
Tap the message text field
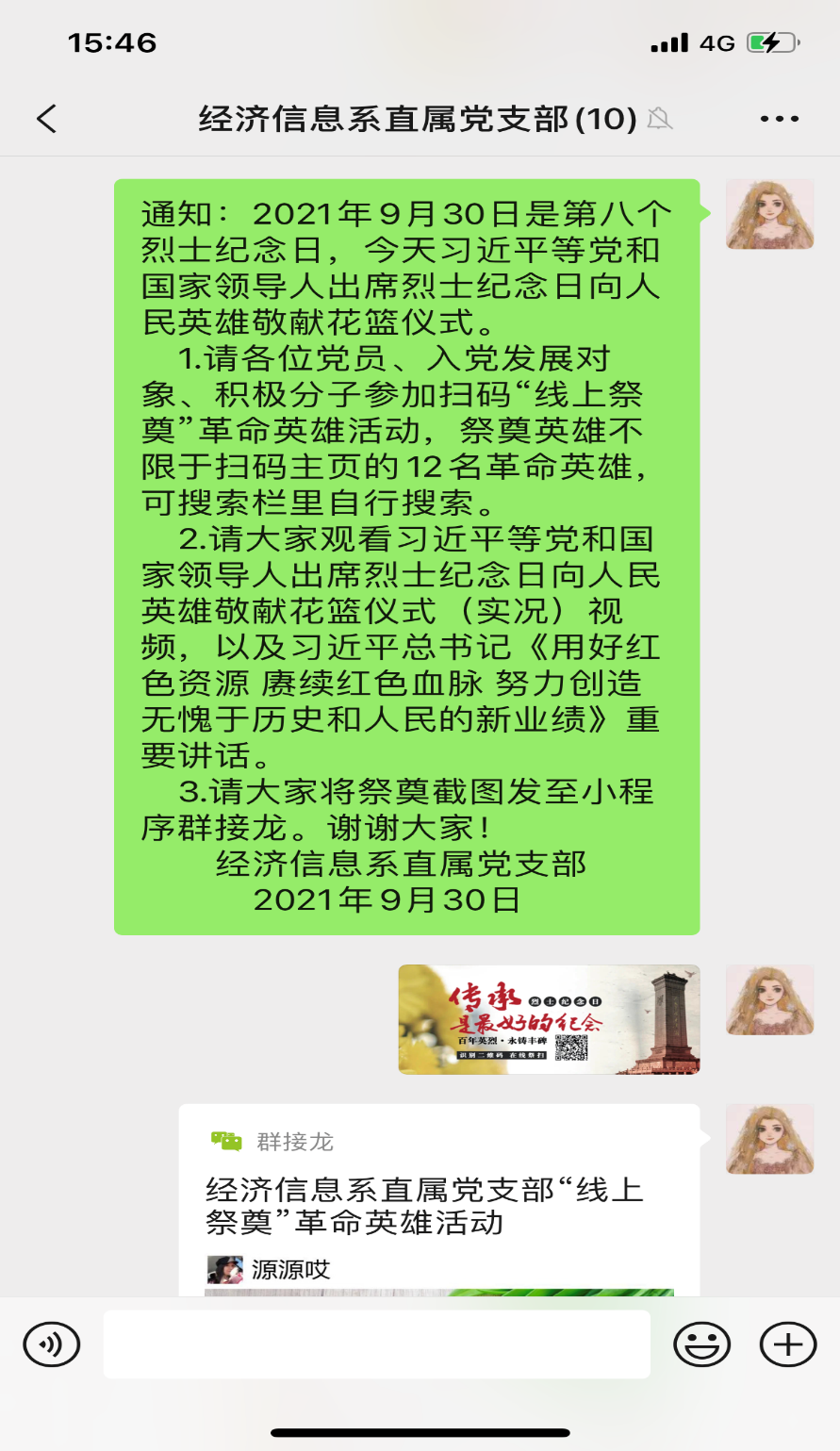tap(377, 1344)
